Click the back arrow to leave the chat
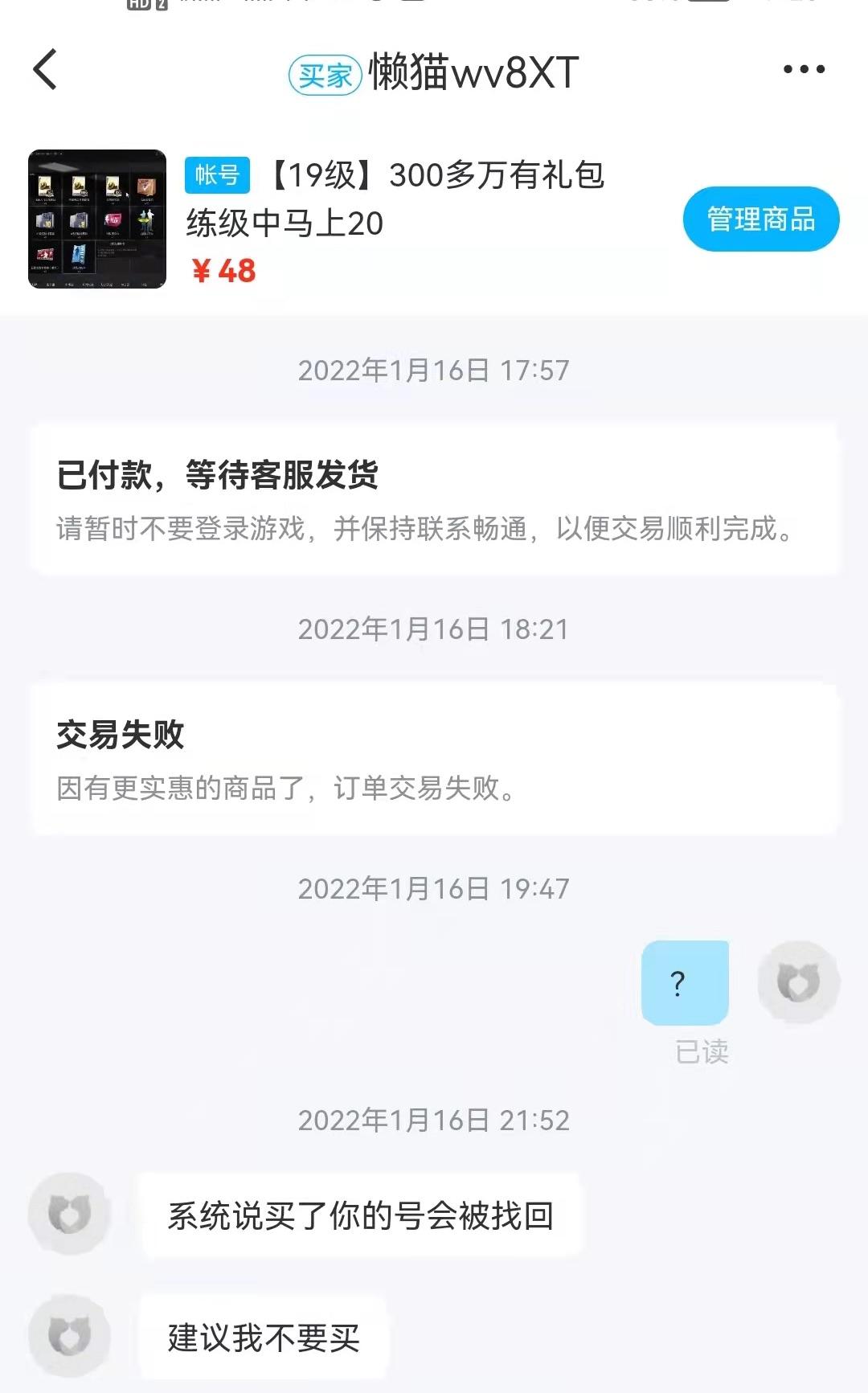 [46, 71]
